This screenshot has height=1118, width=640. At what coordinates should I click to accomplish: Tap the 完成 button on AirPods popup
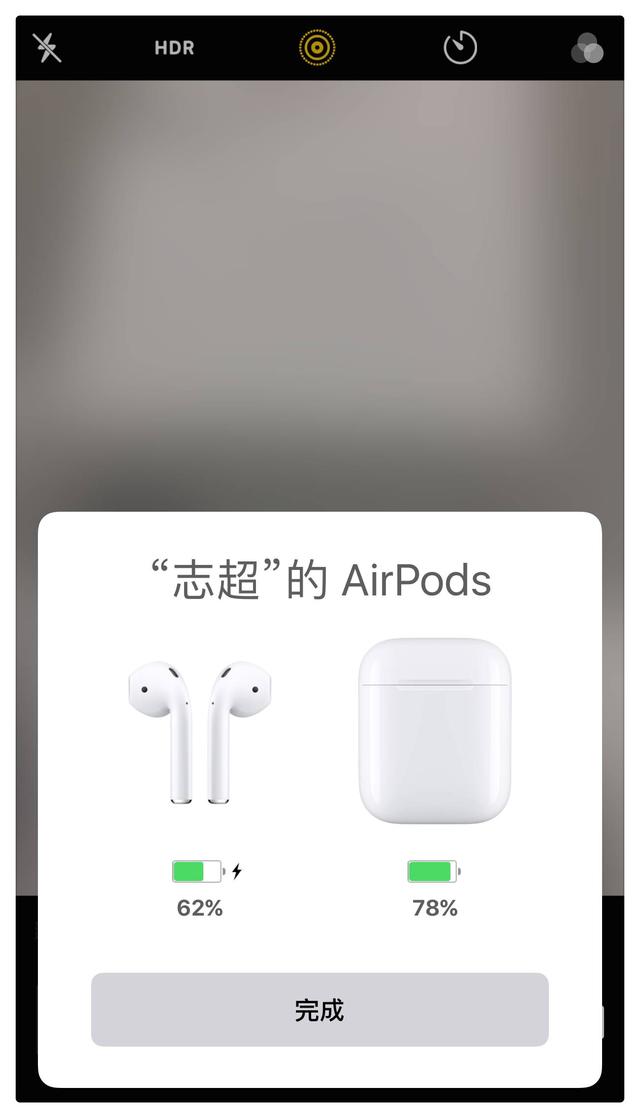click(x=320, y=1009)
